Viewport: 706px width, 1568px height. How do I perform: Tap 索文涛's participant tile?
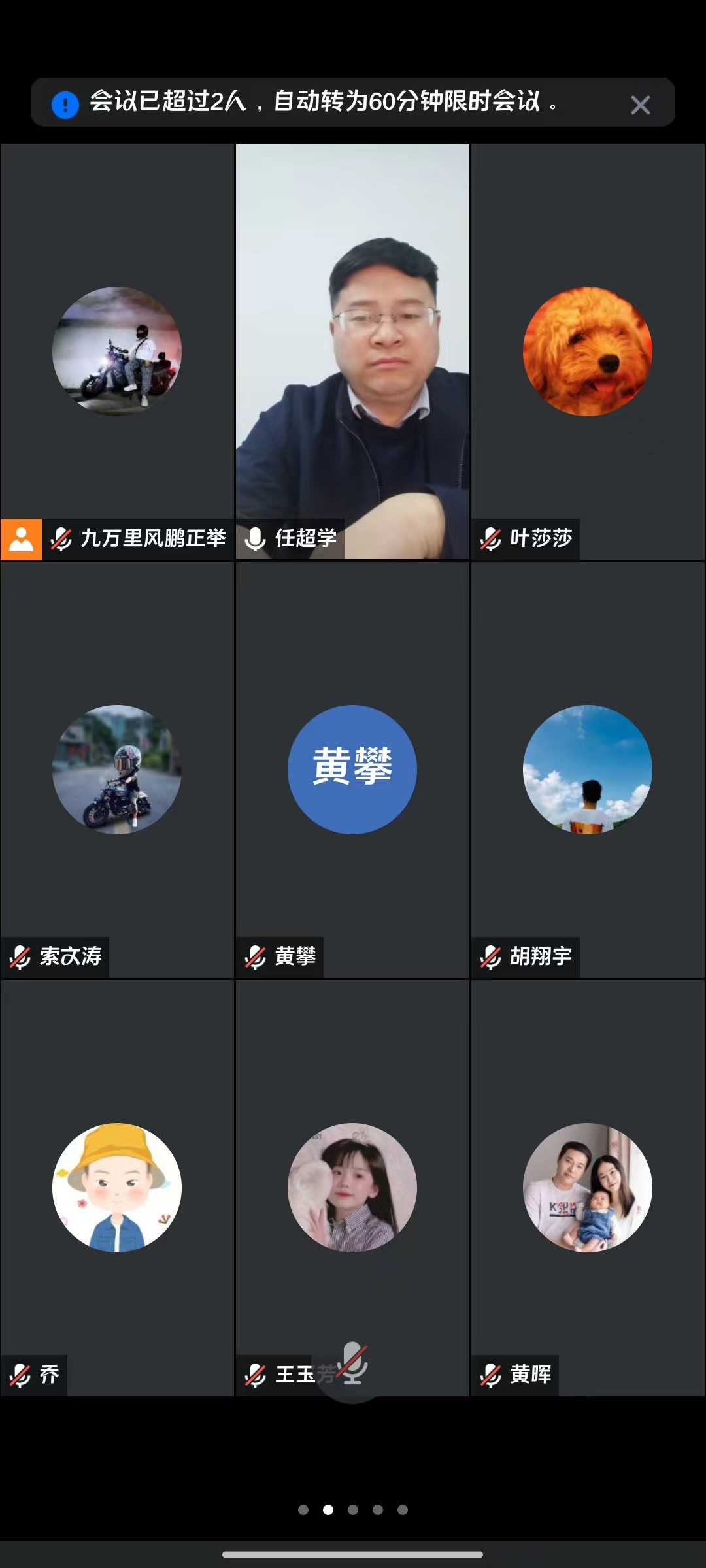[x=117, y=770]
